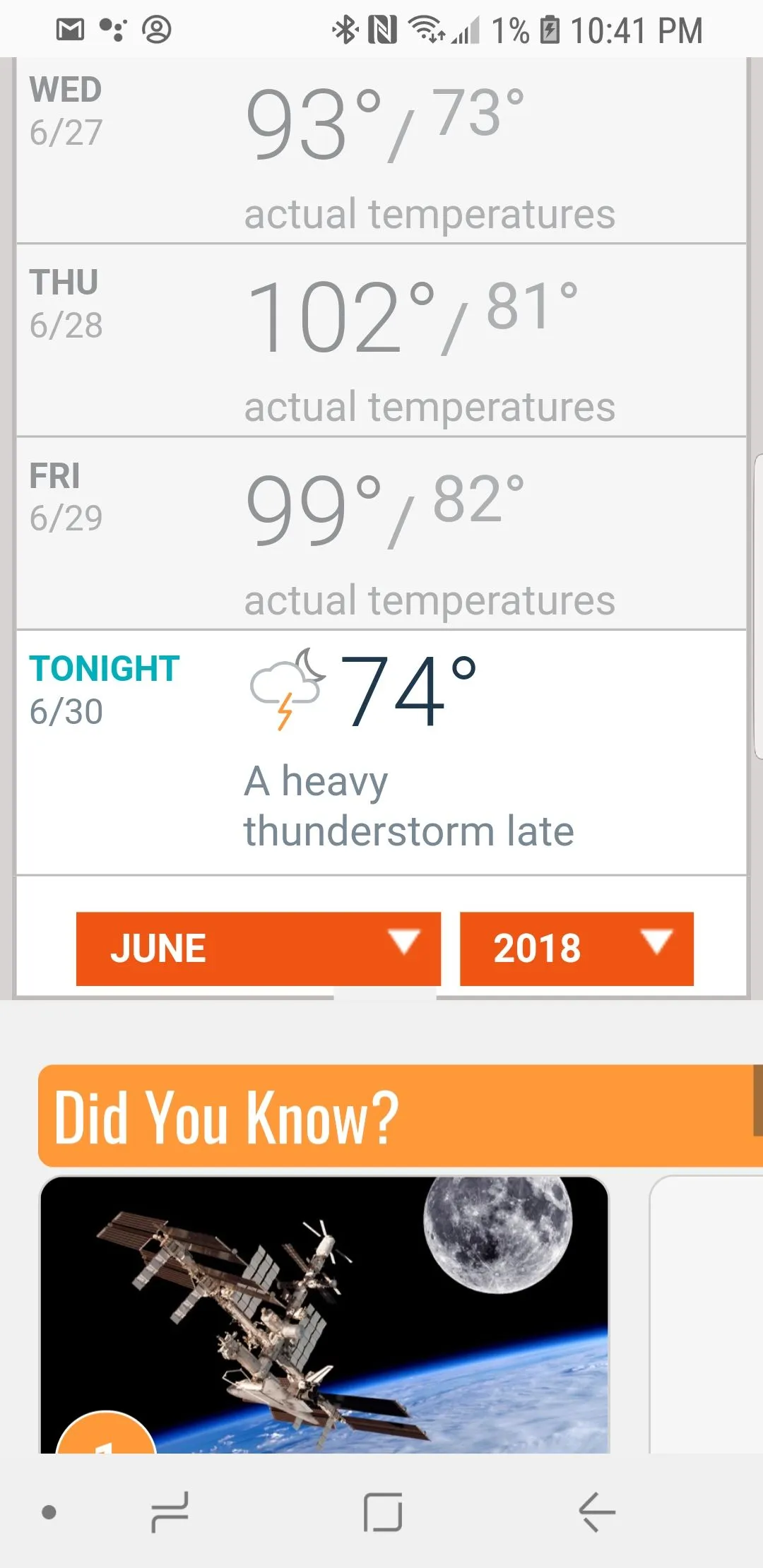View Wednesday 6/27 temperature details
763x1568 pixels.
(381, 150)
